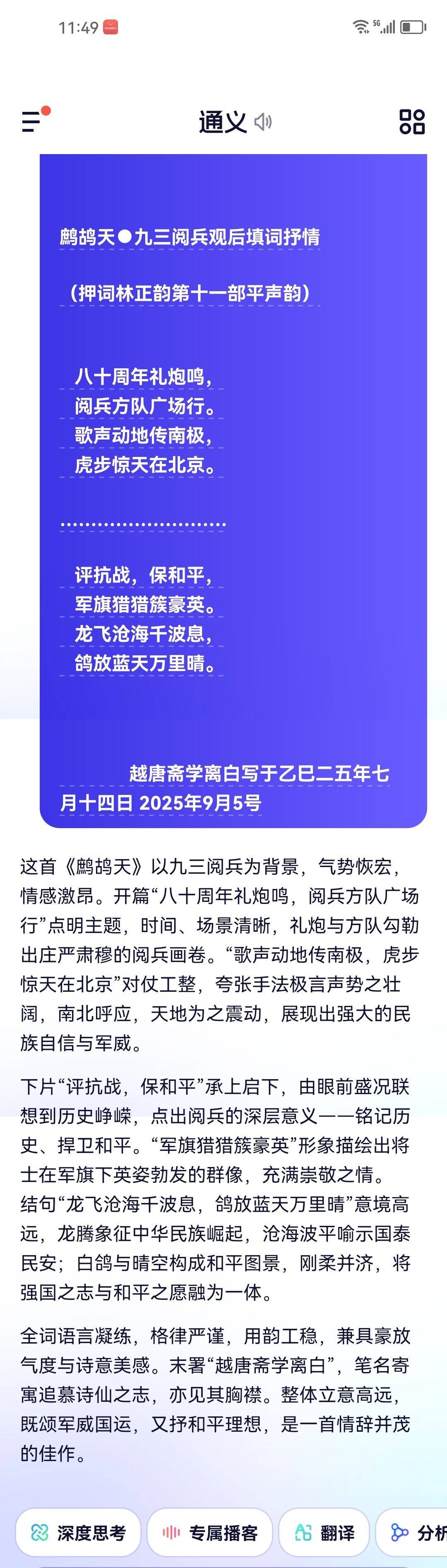447x1568 pixels.
Task: Open the apps grid icon
Action: tap(412, 122)
